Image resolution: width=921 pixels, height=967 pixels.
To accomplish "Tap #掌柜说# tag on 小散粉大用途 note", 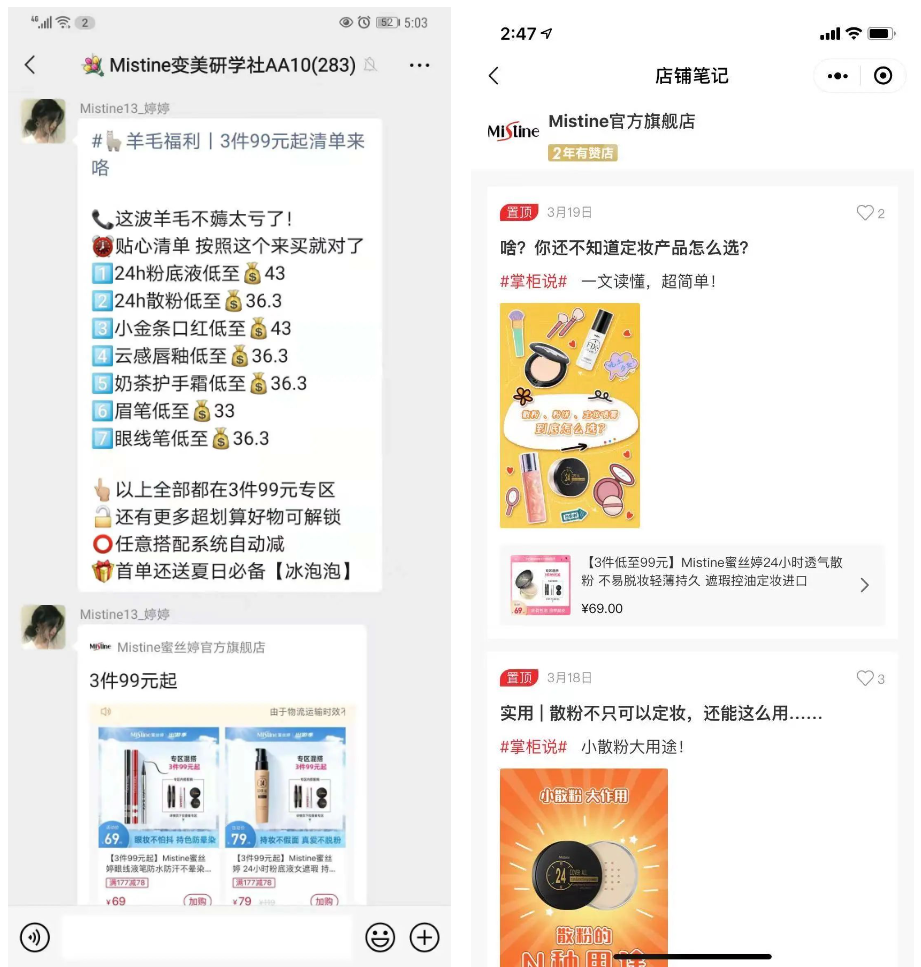I will 534,747.
